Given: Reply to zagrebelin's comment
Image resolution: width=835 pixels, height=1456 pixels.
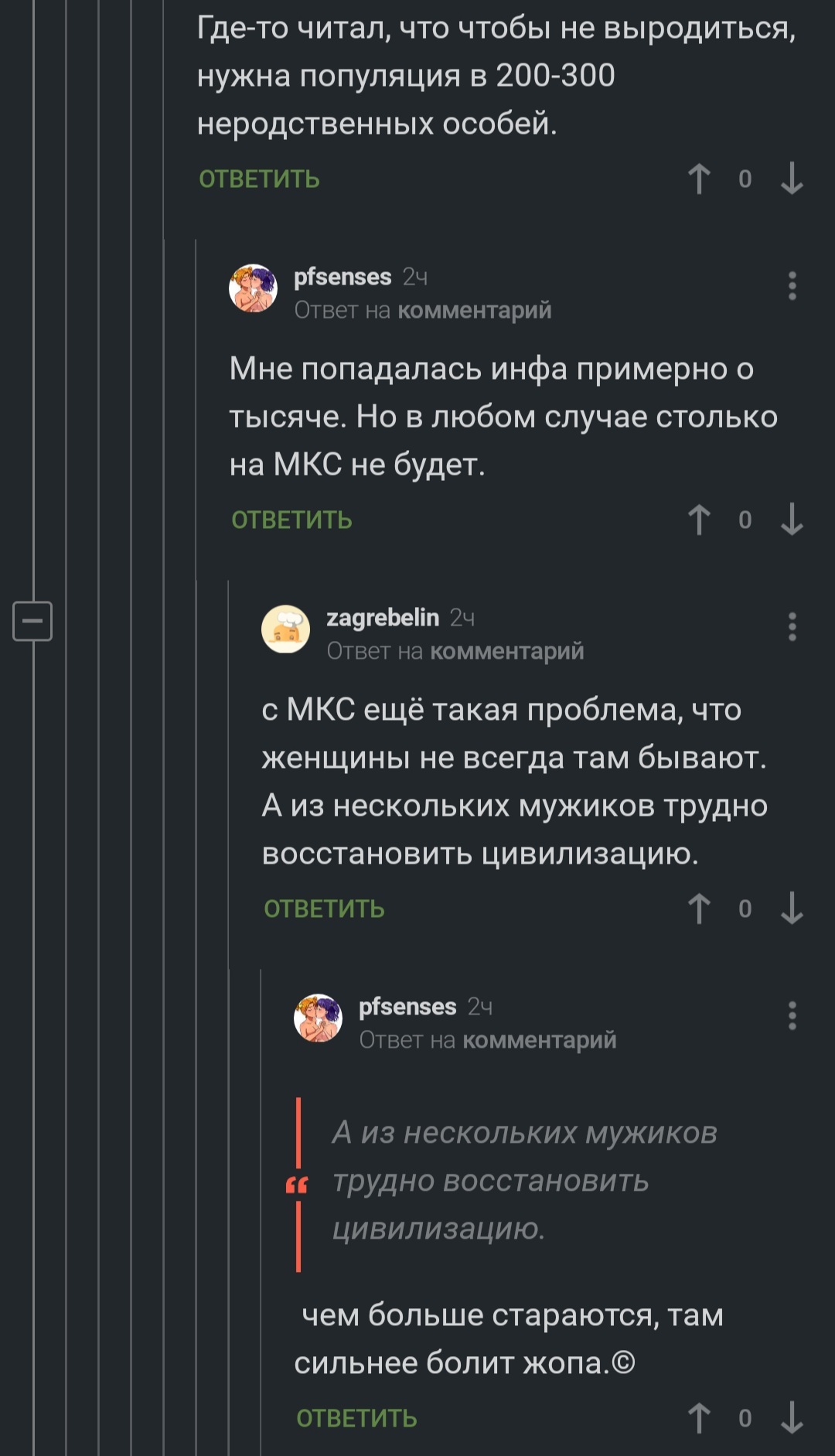Looking at the screenshot, I should point(324,909).
